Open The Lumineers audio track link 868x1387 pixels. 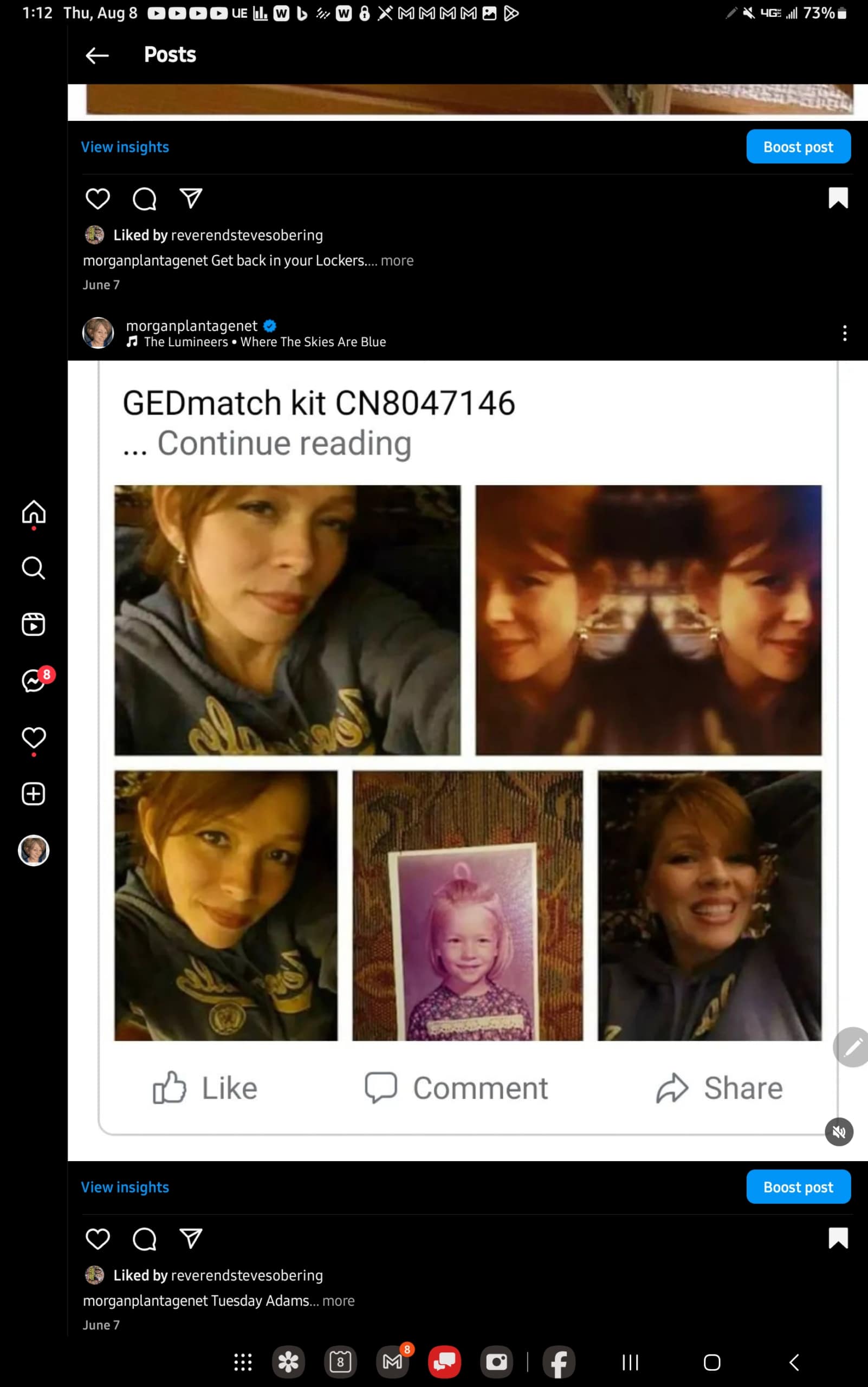pos(264,342)
